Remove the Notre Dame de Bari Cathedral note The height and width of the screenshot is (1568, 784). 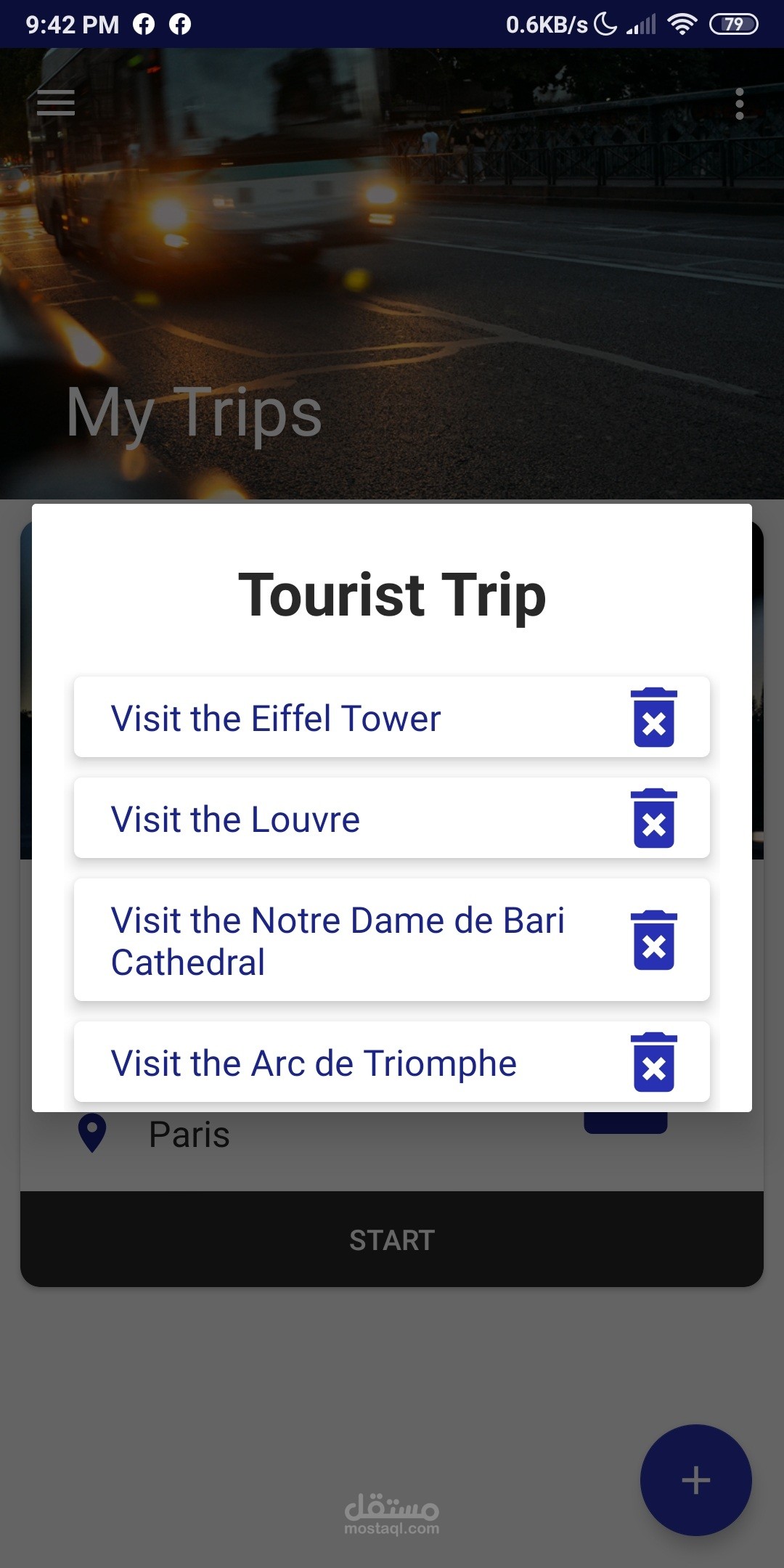(x=654, y=941)
